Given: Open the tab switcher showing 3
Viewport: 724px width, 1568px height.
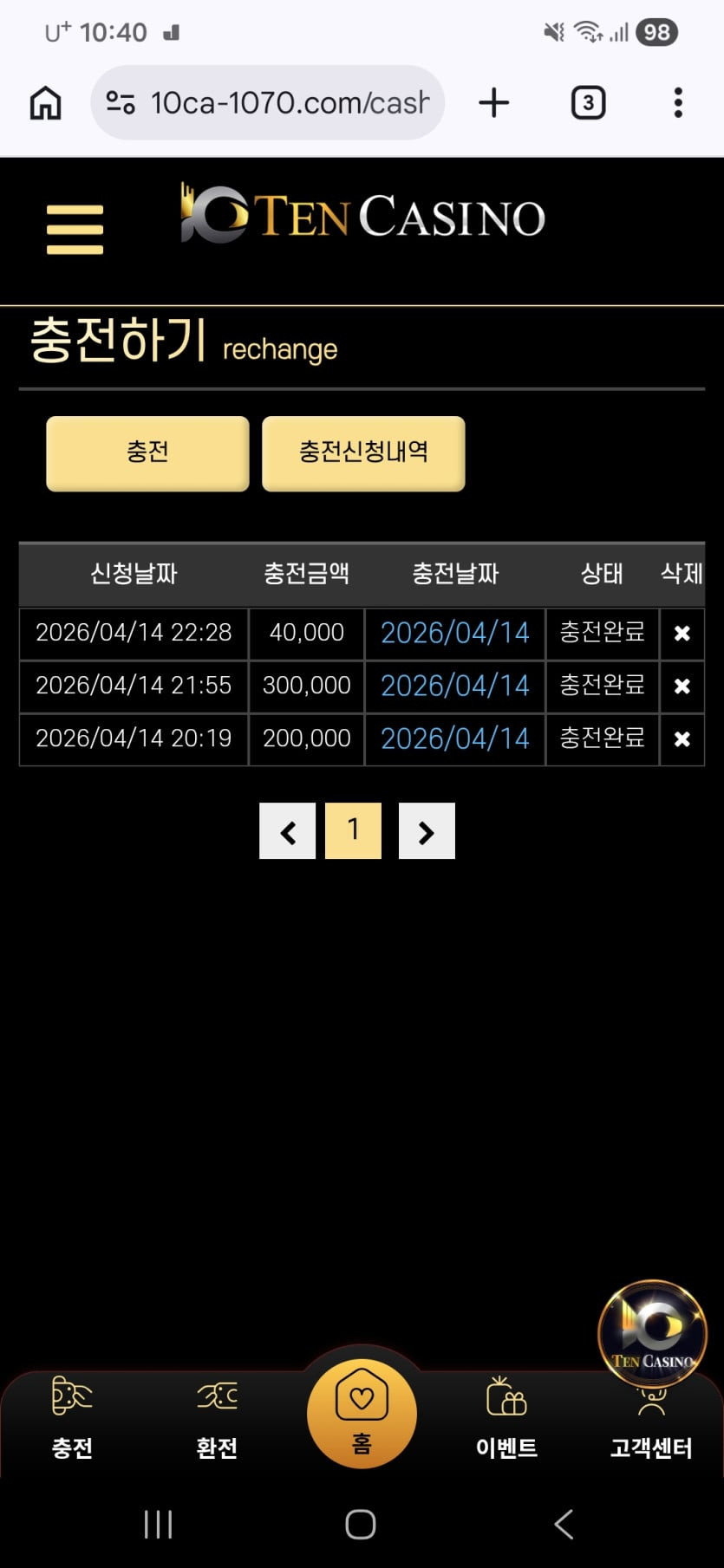Looking at the screenshot, I should 588,103.
